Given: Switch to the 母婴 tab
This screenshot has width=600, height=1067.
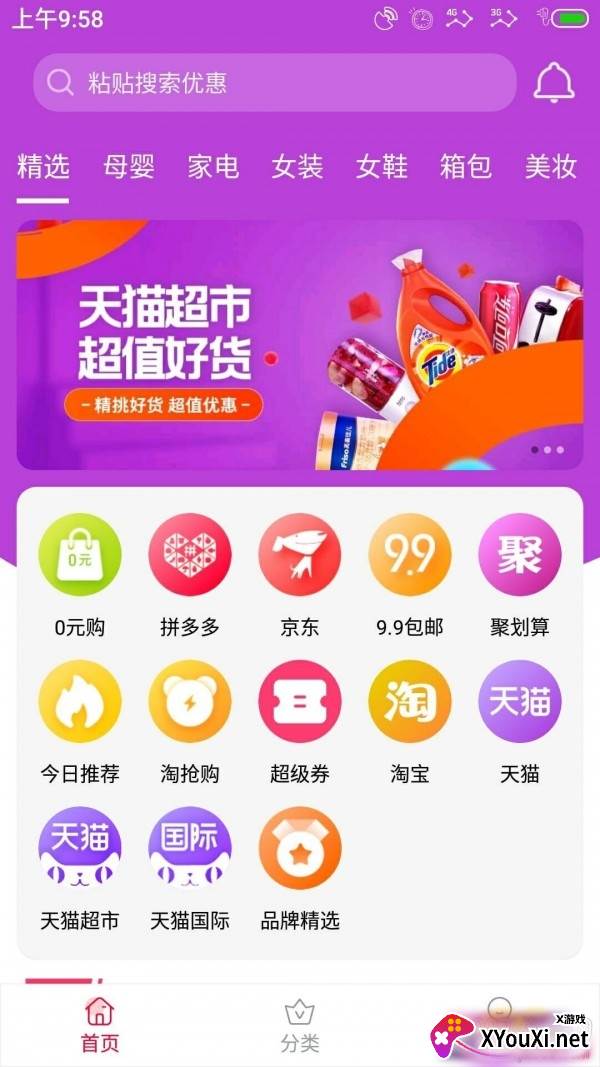Looking at the screenshot, I should (x=129, y=166).
